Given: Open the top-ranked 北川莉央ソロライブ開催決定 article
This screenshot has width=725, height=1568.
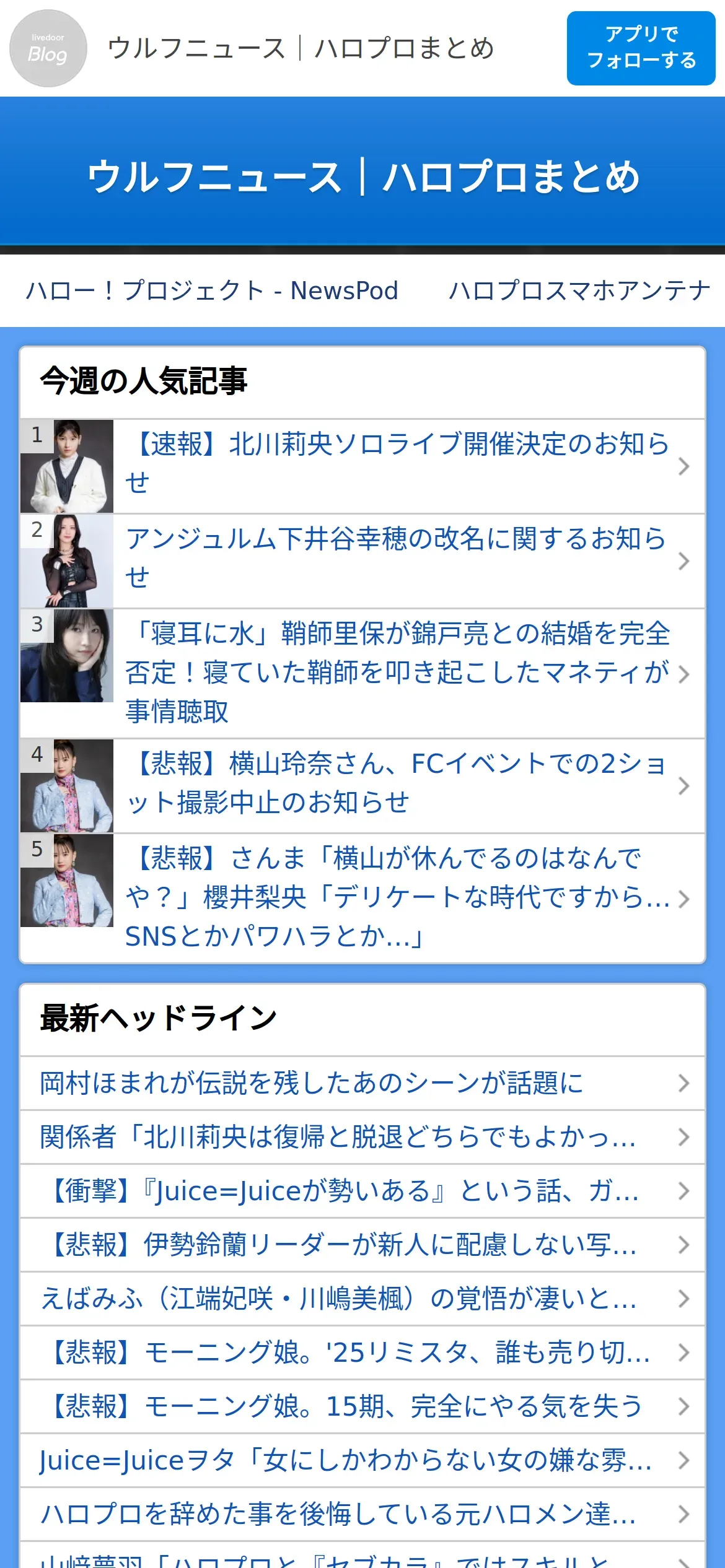Looking at the screenshot, I should [x=397, y=463].
